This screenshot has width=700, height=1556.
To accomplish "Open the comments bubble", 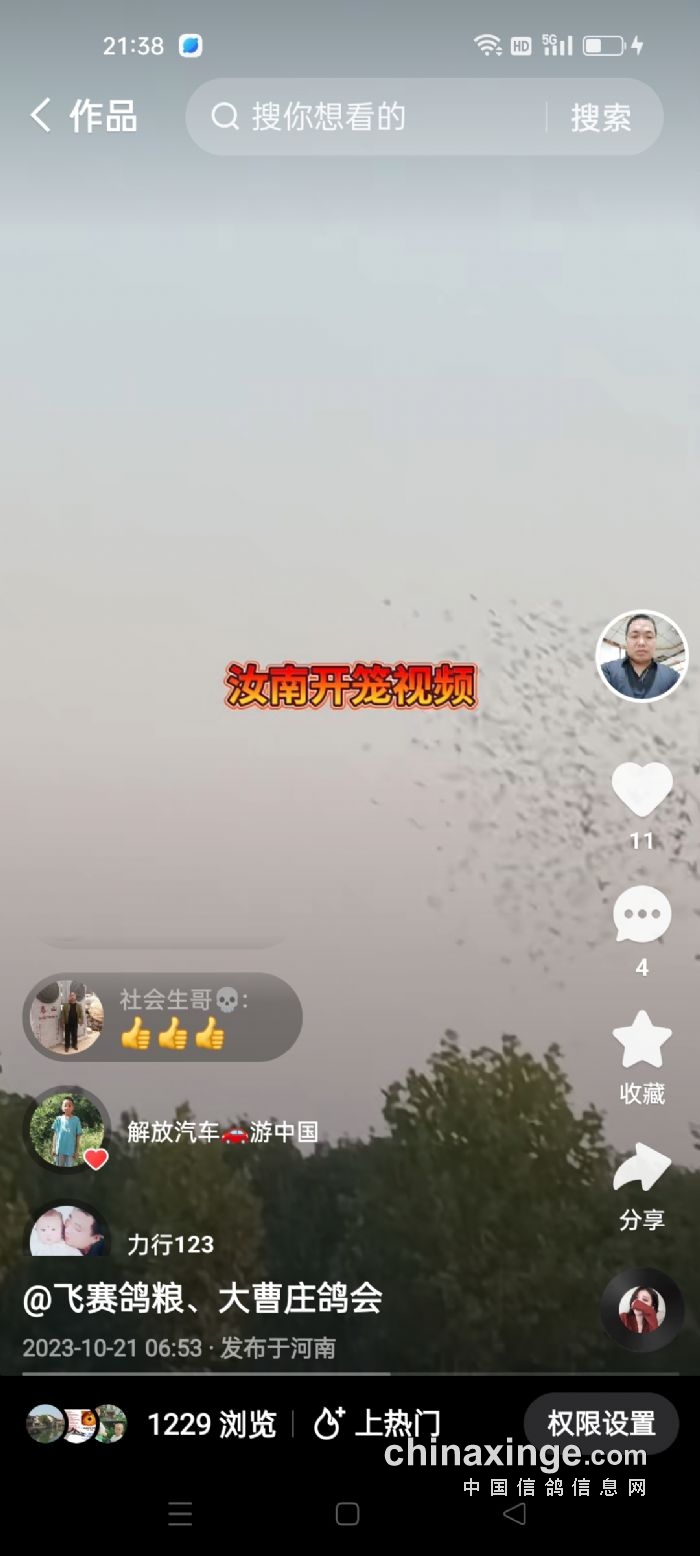I will tap(642, 914).
